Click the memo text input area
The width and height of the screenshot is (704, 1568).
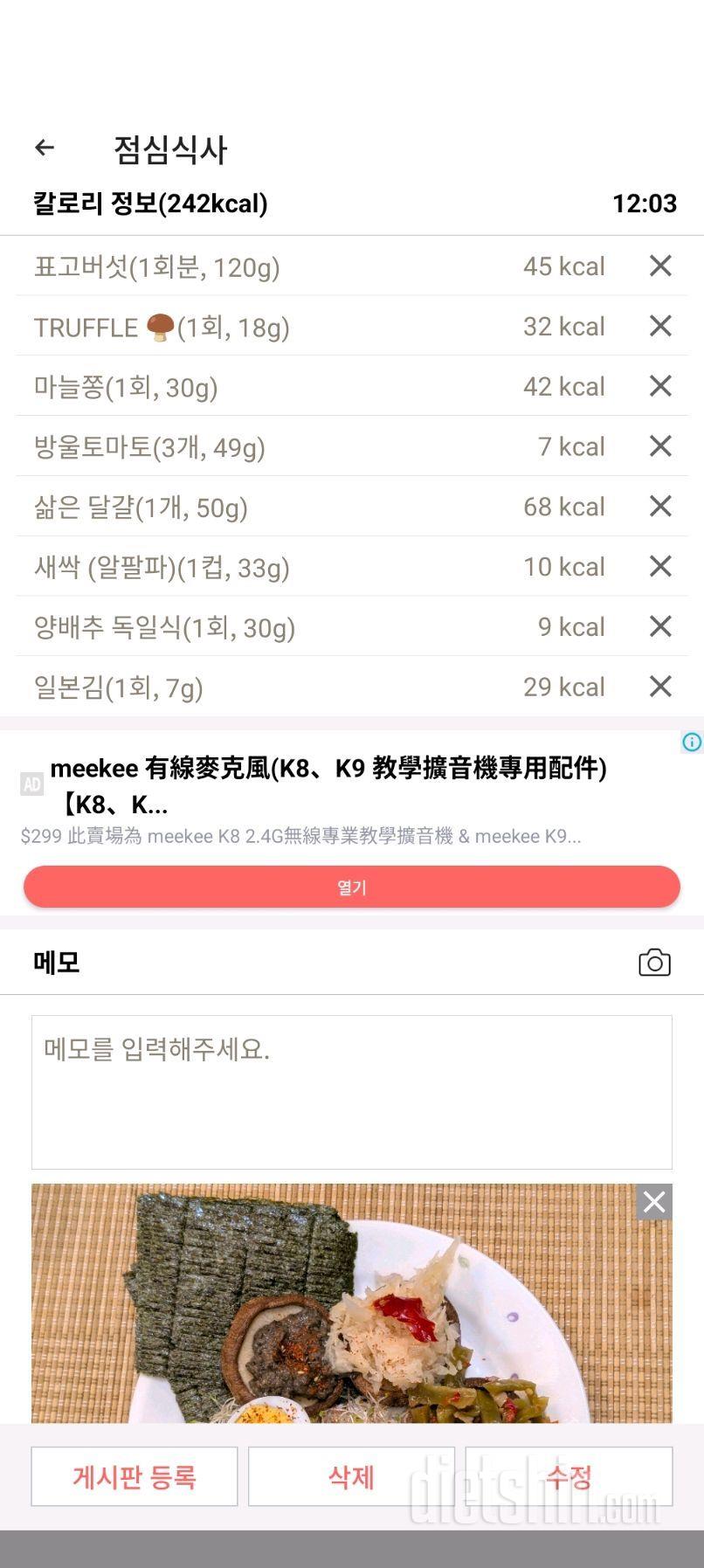click(x=350, y=1092)
